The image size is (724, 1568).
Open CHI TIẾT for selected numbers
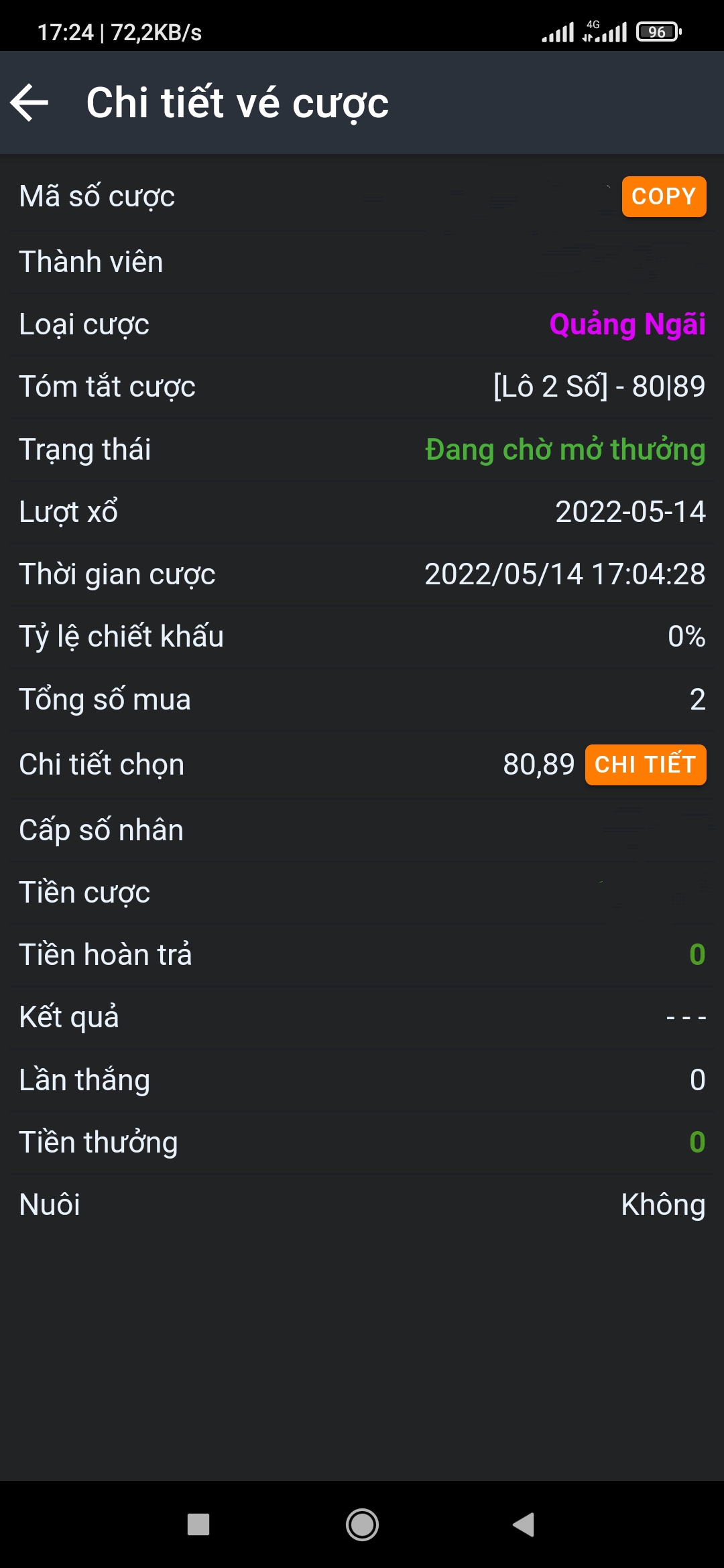pyautogui.click(x=645, y=765)
